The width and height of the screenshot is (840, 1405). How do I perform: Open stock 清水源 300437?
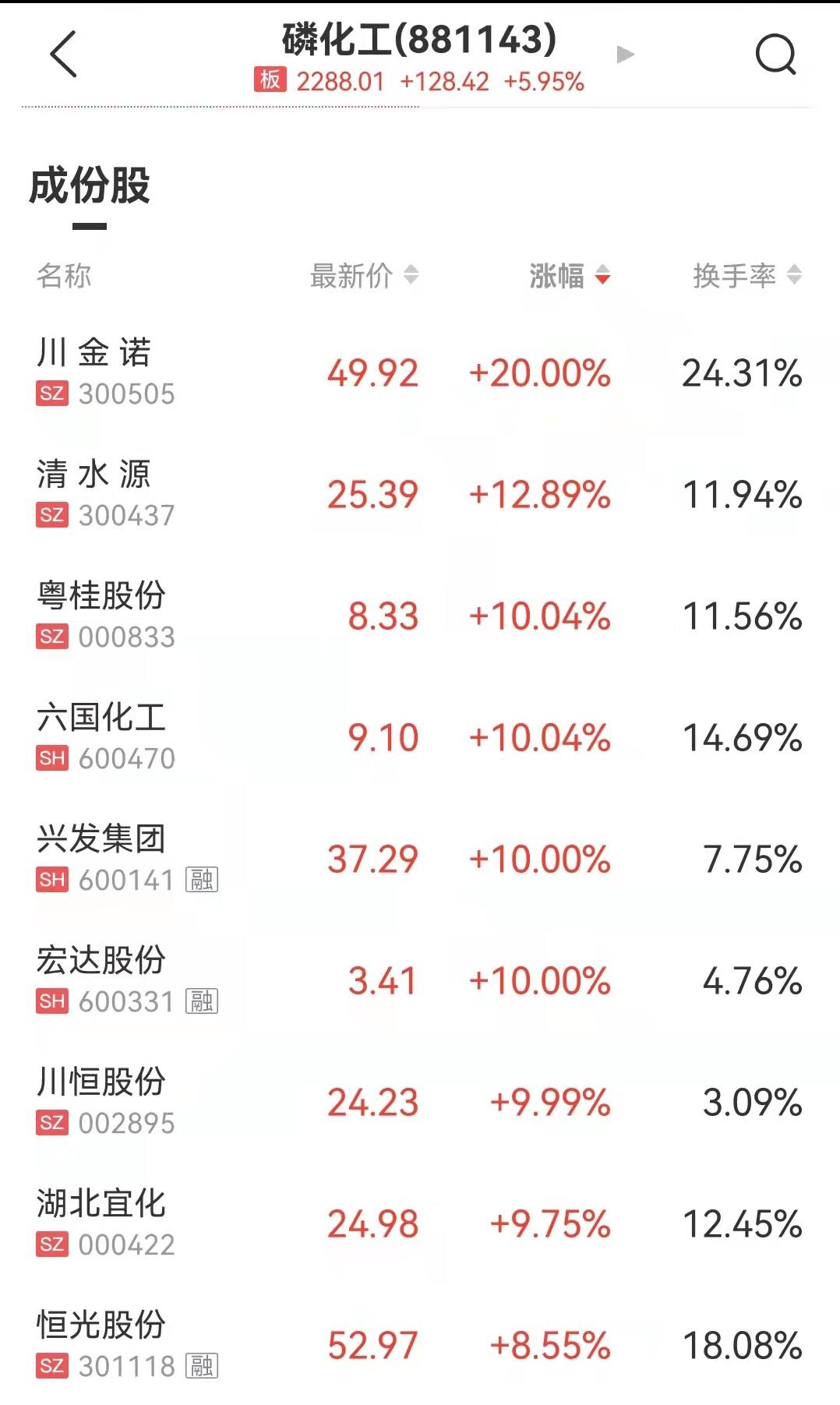420,494
